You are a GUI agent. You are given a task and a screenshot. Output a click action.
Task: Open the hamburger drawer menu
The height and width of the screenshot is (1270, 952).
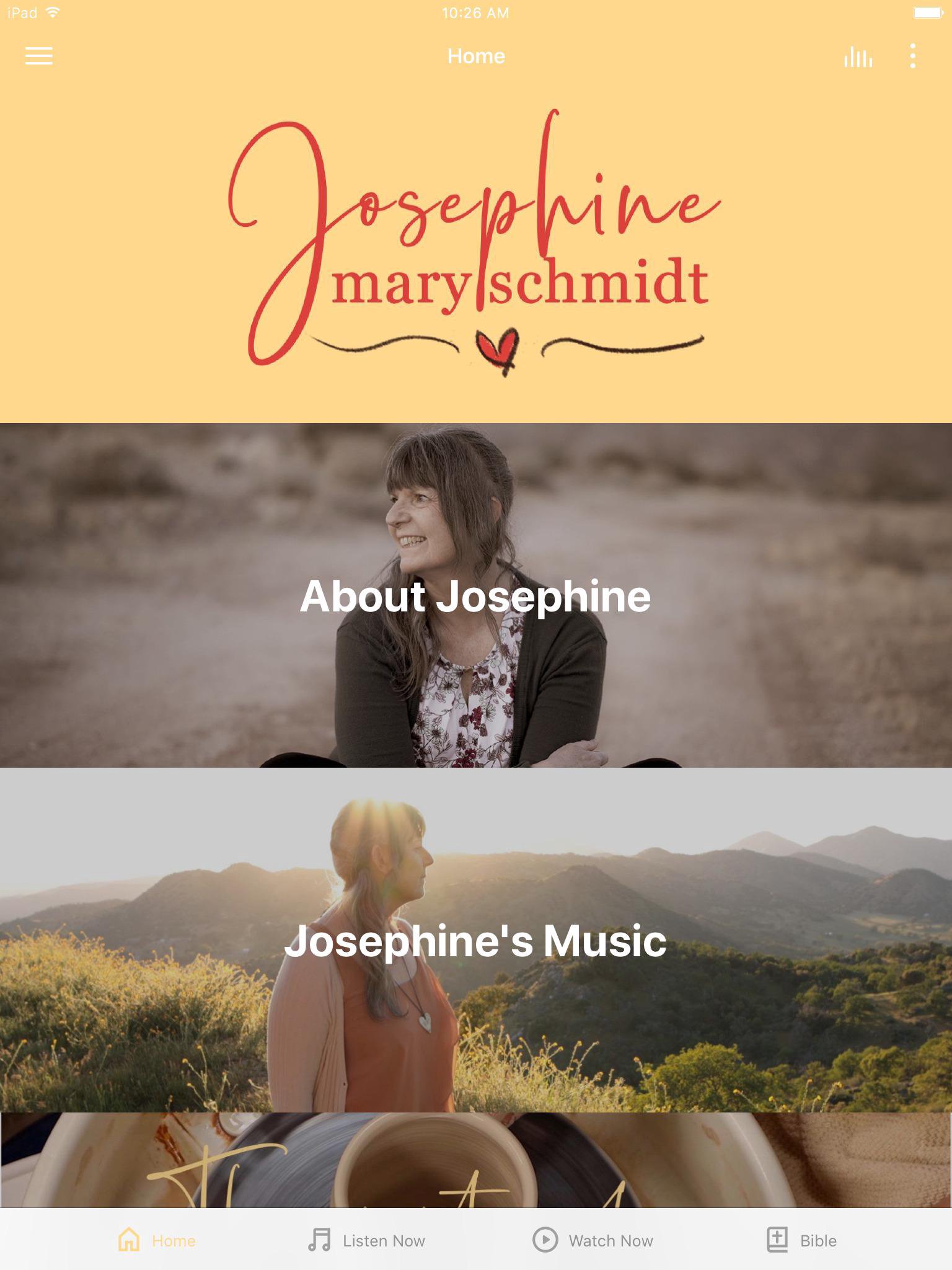pyautogui.click(x=38, y=56)
